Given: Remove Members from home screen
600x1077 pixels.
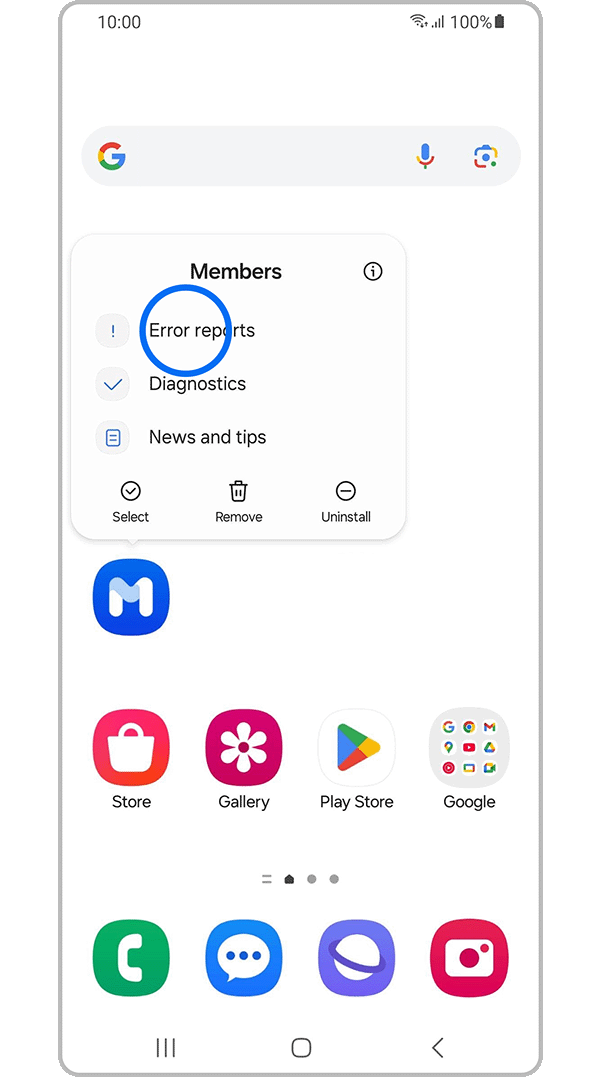Looking at the screenshot, I should coord(238,501).
